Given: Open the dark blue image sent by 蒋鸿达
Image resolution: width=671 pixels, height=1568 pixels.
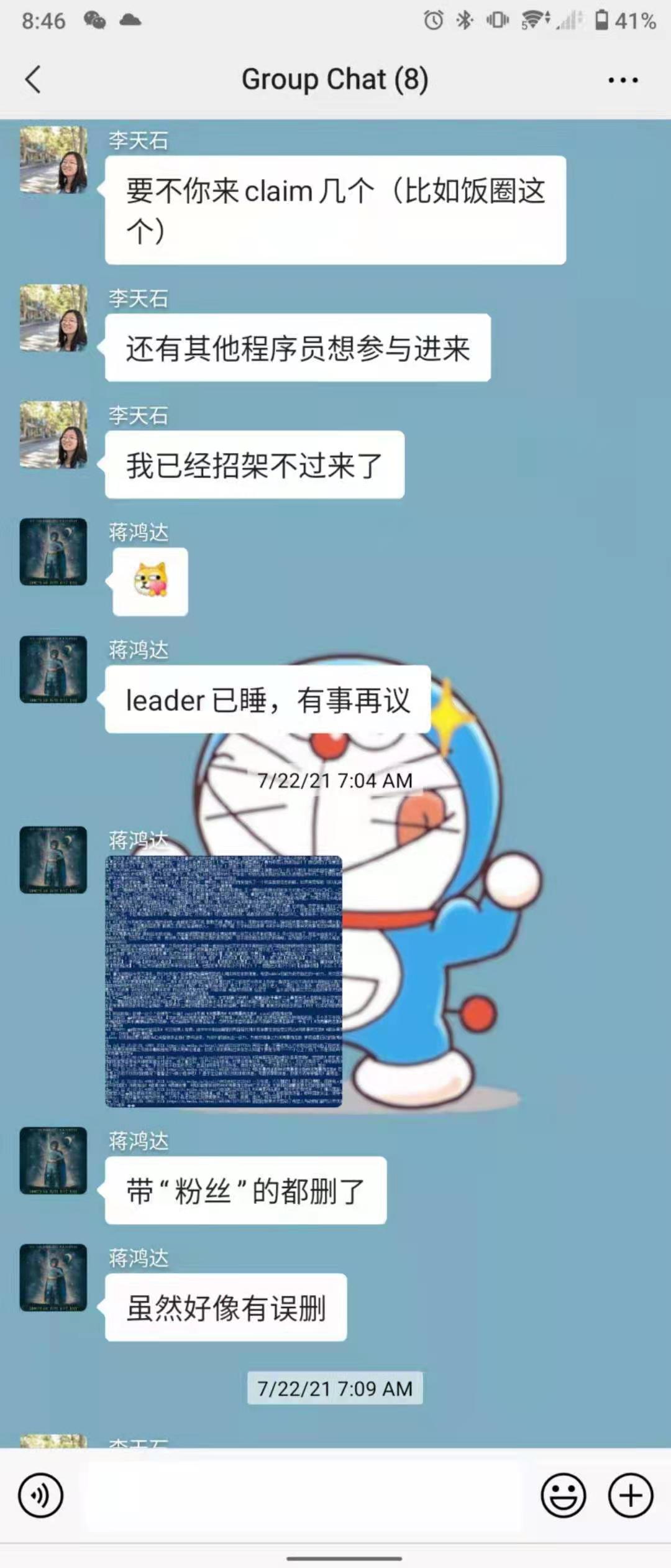Looking at the screenshot, I should coord(224,981).
